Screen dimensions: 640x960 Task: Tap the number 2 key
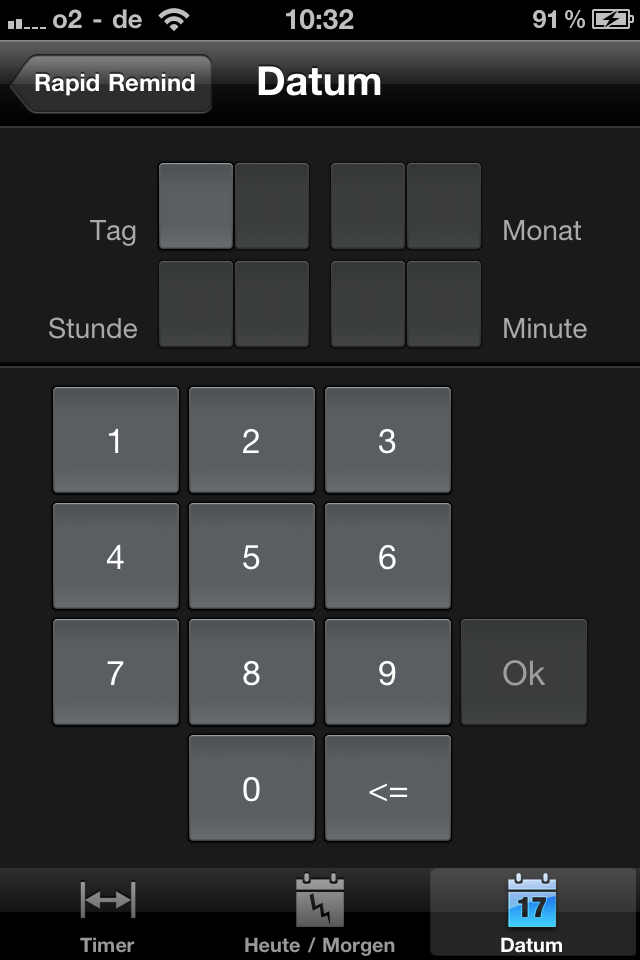(252, 441)
